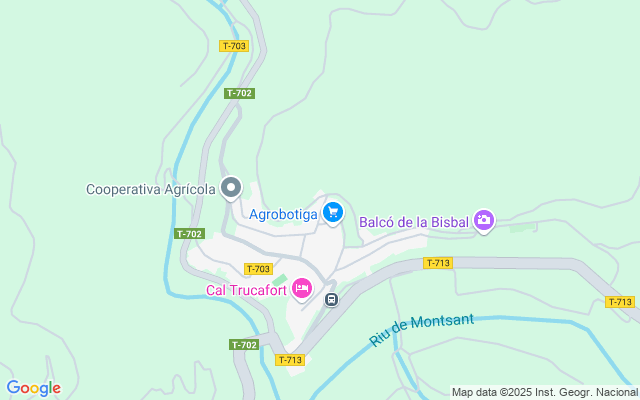
Task: Select the Agrobotiga shop pin
Action: [x=333, y=212]
